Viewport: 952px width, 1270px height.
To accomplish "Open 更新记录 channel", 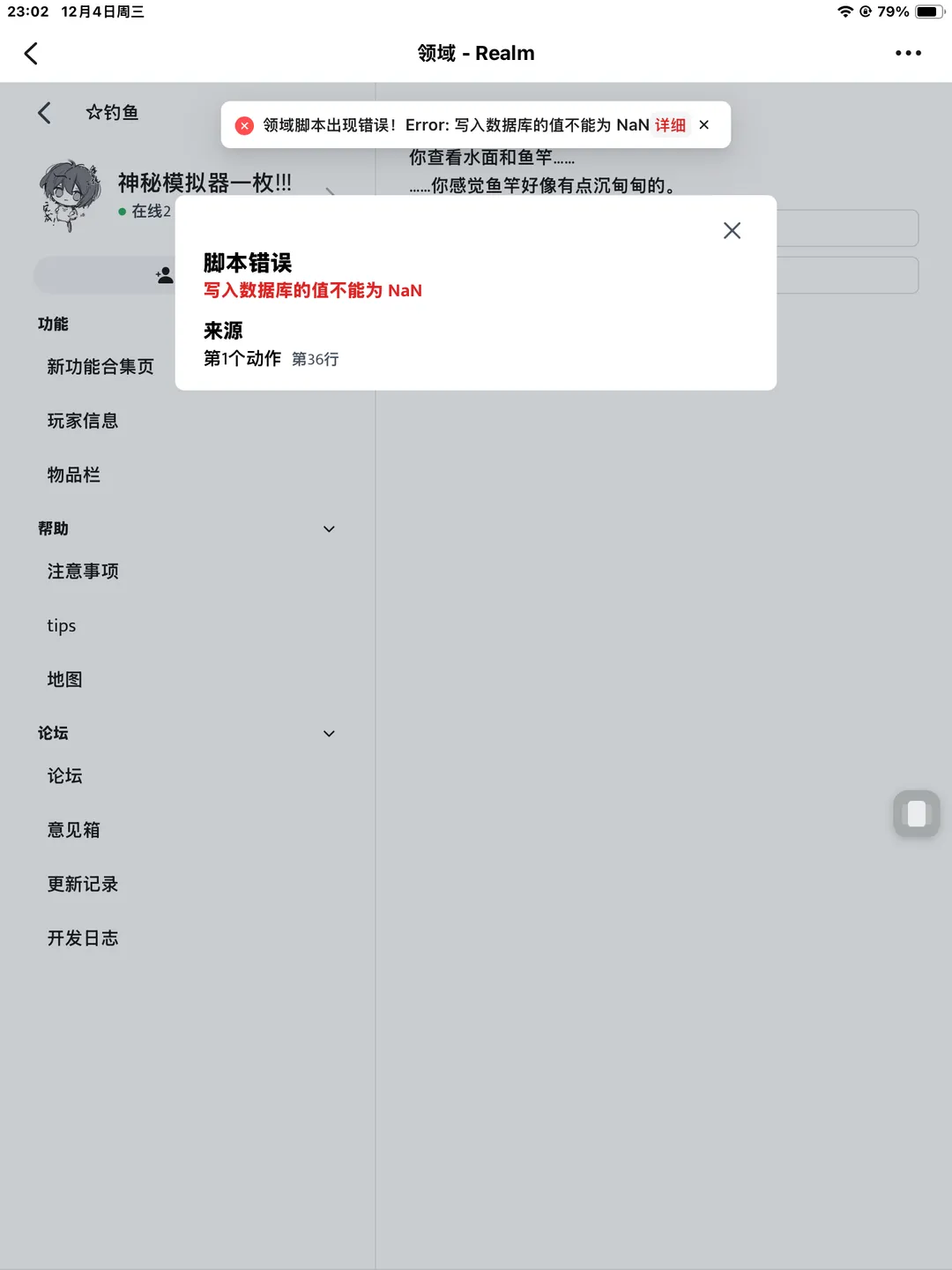I will [83, 884].
